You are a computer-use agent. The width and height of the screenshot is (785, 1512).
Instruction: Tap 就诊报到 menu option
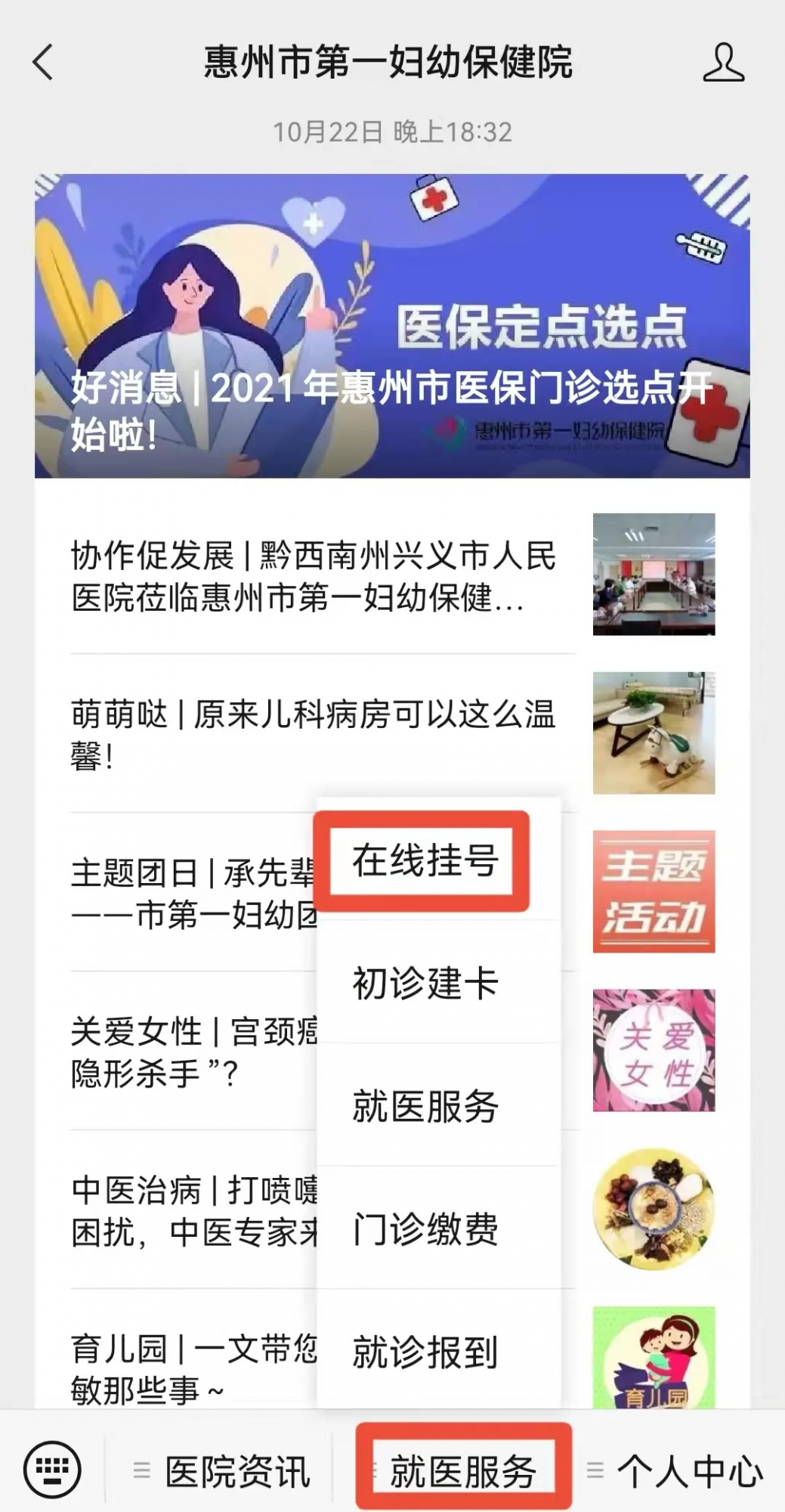(425, 1352)
